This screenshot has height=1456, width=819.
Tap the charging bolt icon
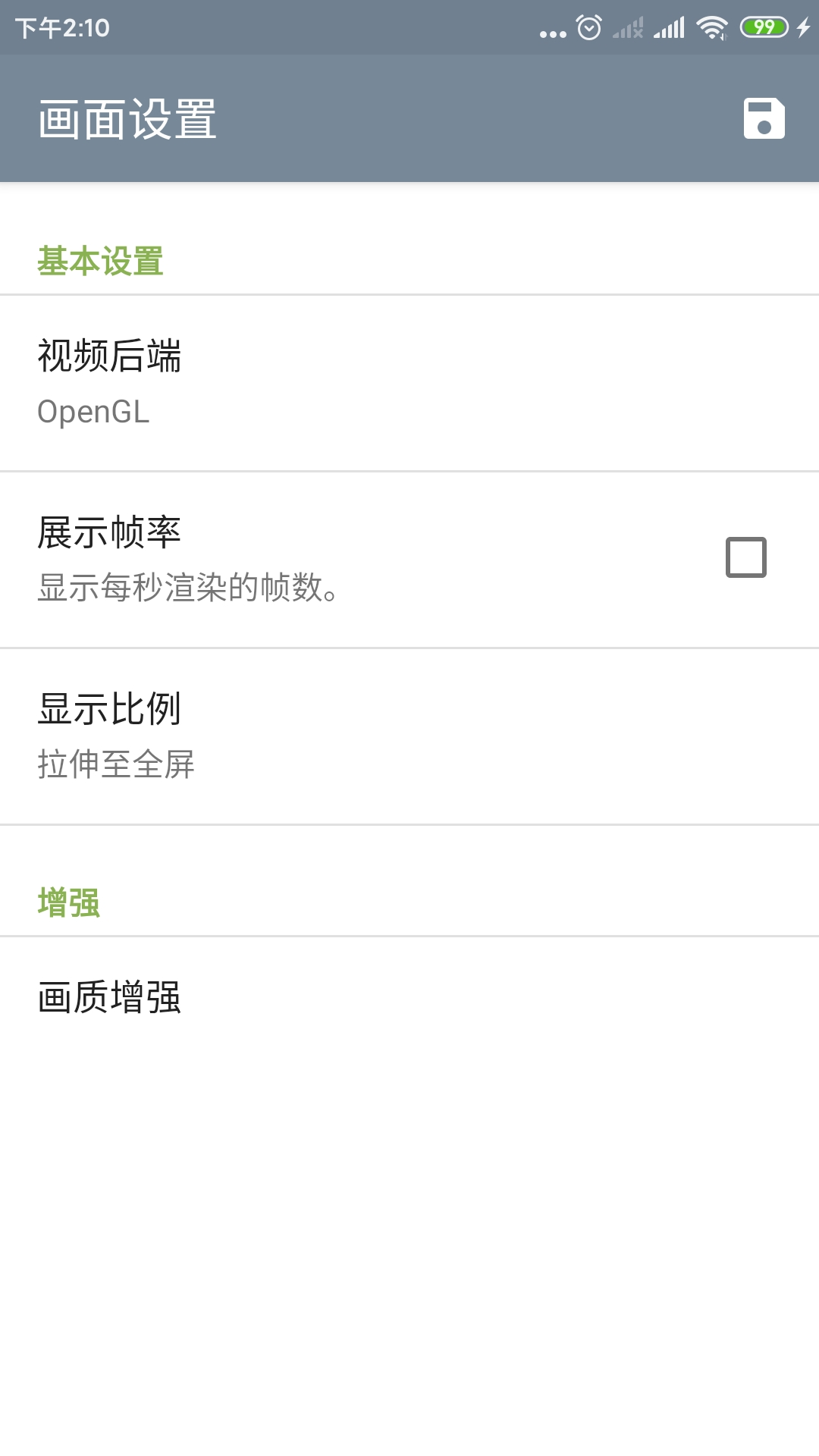click(x=803, y=27)
